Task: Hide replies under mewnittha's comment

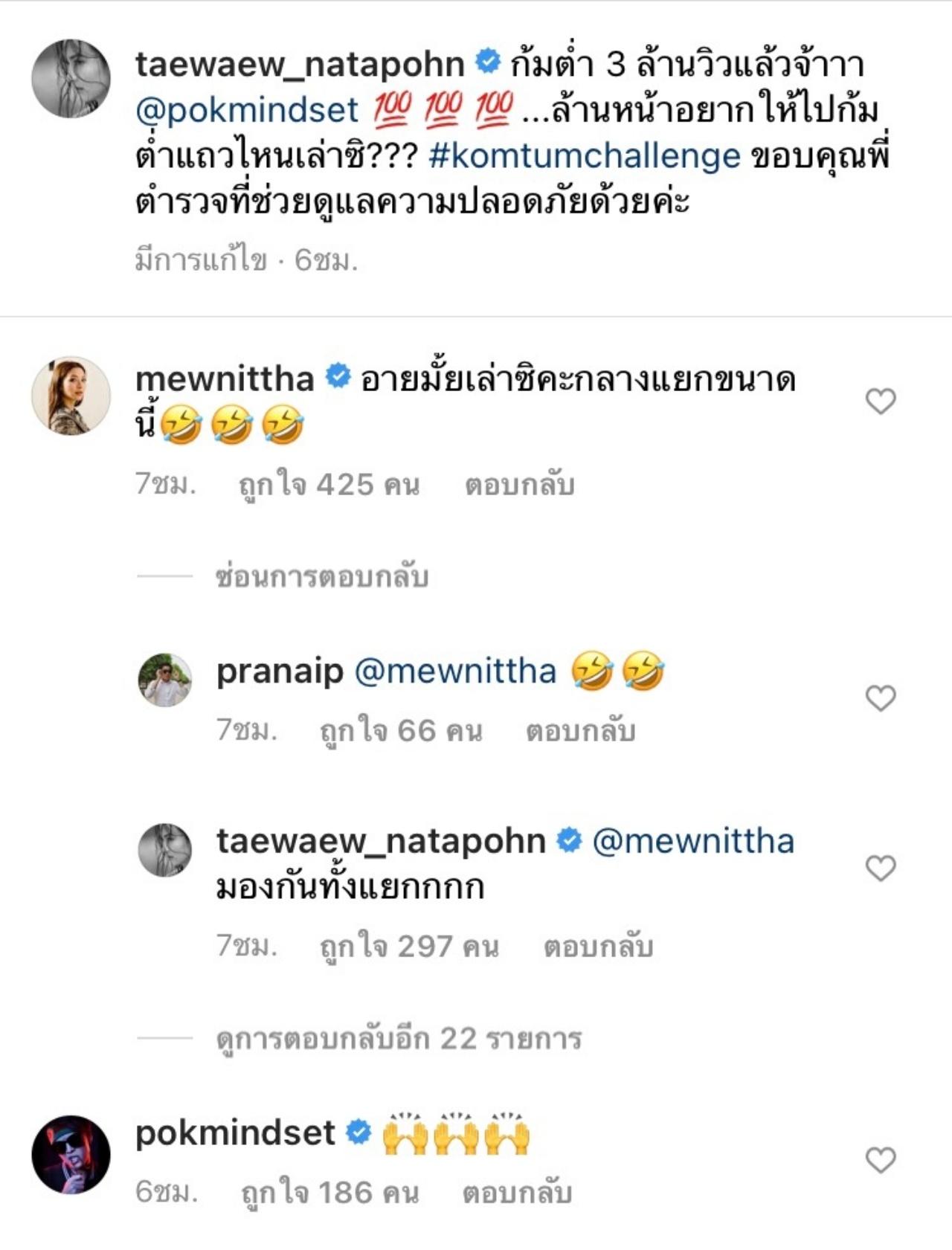Action: [x=321, y=577]
